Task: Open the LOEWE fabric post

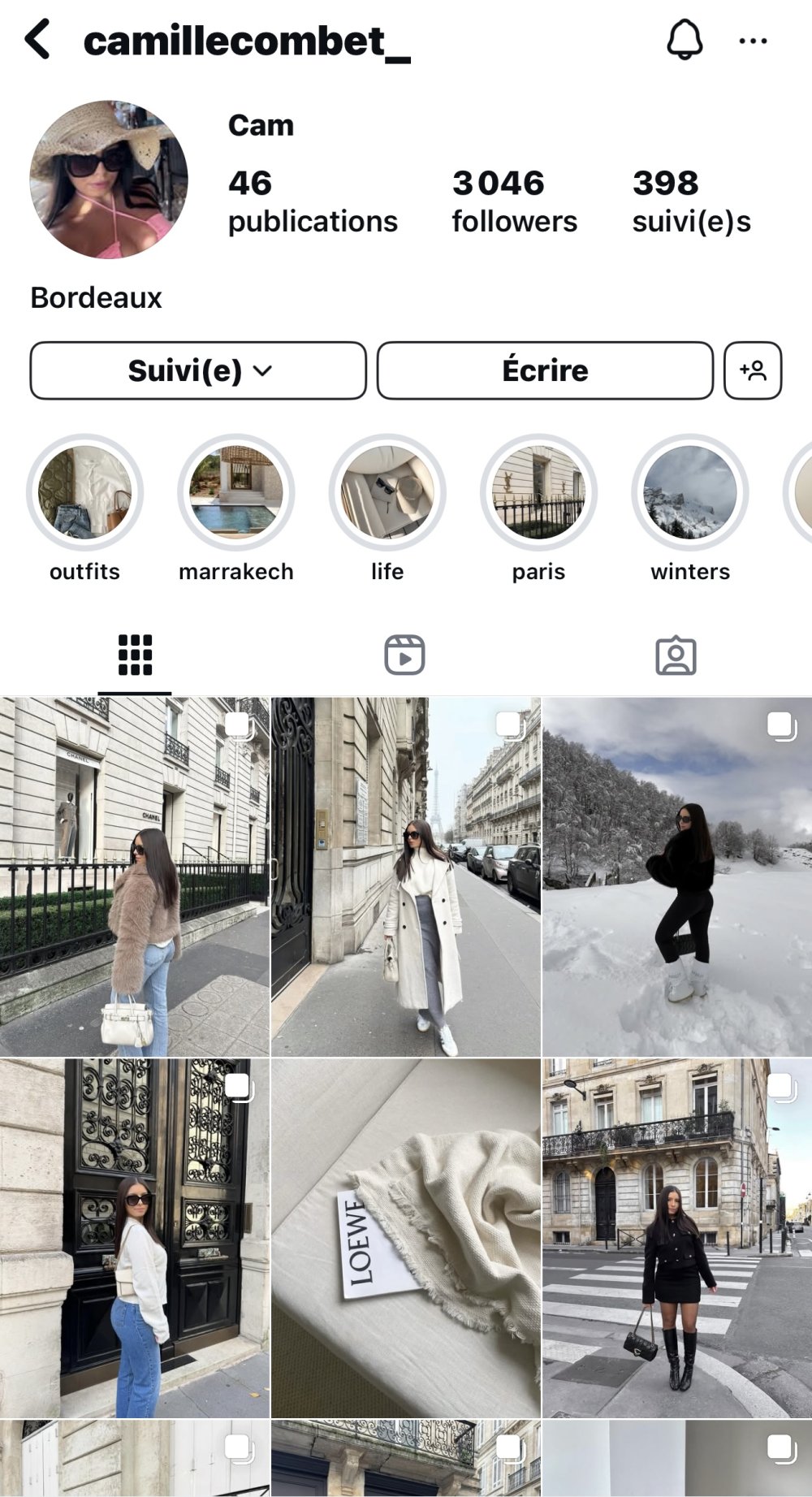Action: coord(405,1238)
